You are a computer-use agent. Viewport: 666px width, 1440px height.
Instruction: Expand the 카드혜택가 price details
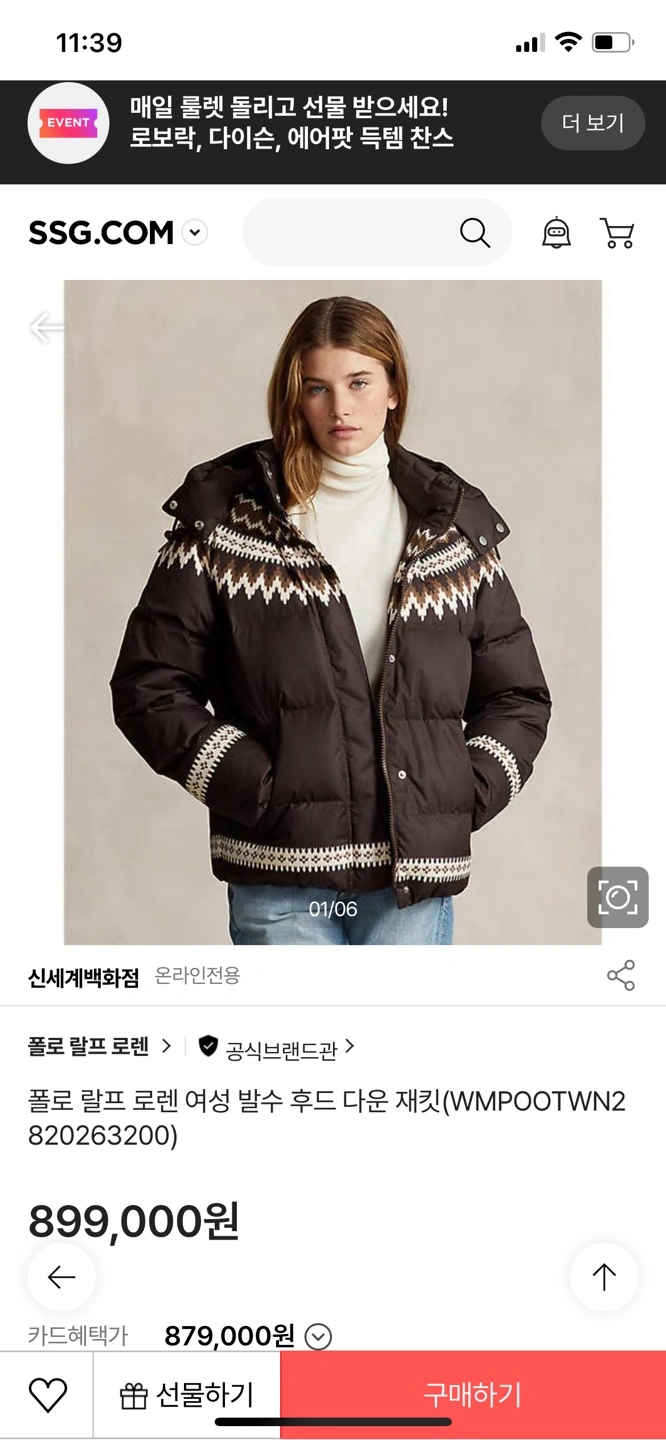(x=318, y=1336)
